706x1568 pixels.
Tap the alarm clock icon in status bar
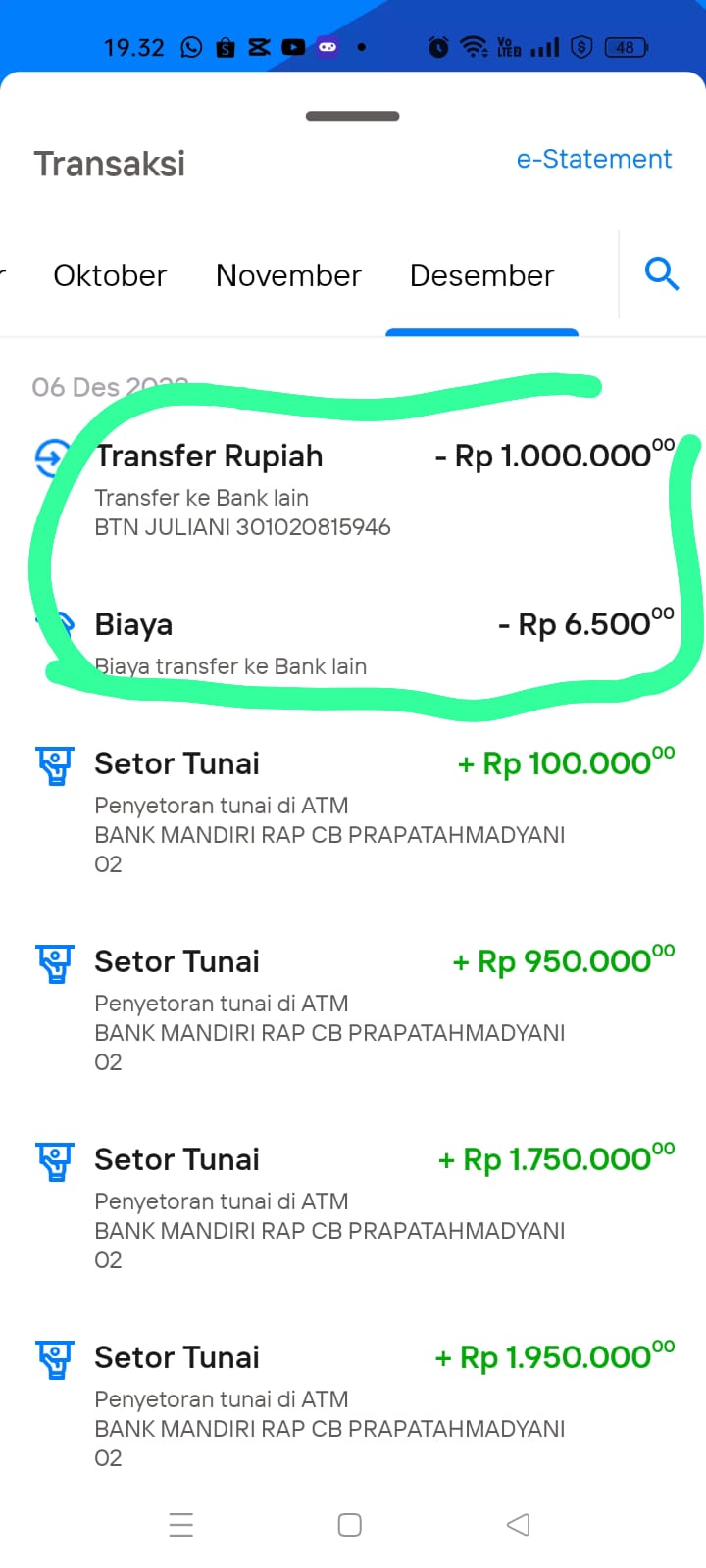[437, 46]
